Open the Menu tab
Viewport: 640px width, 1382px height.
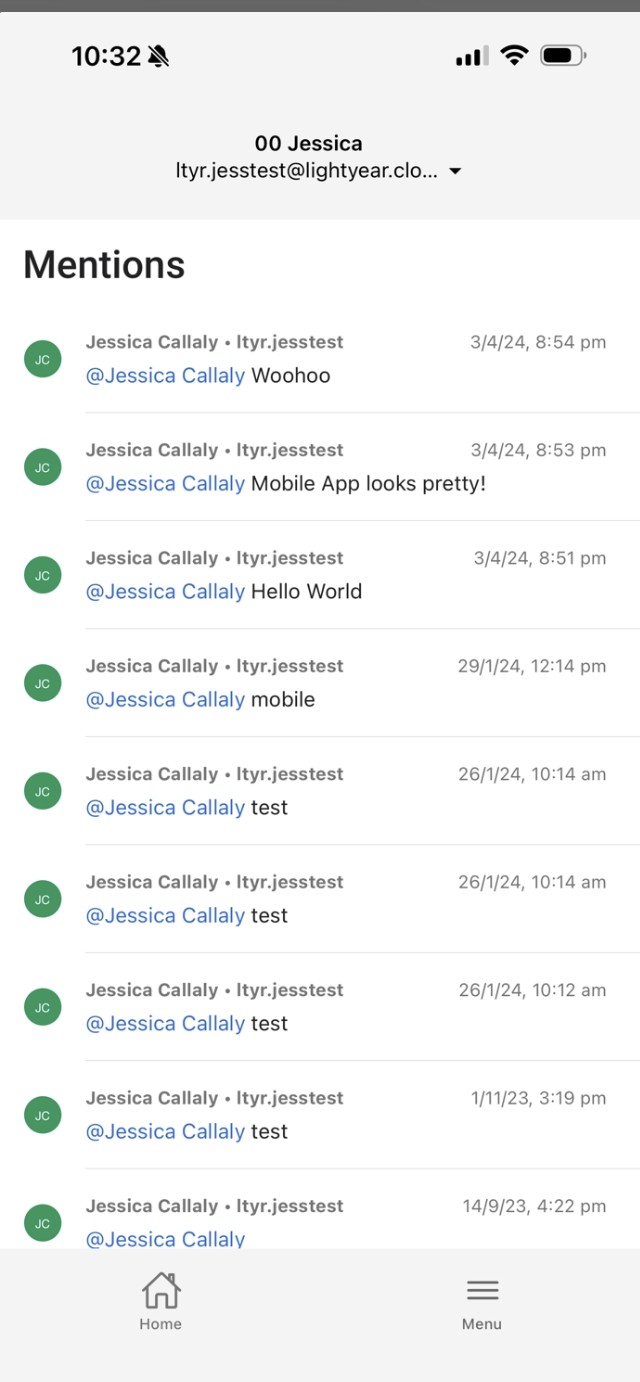pos(481,1301)
